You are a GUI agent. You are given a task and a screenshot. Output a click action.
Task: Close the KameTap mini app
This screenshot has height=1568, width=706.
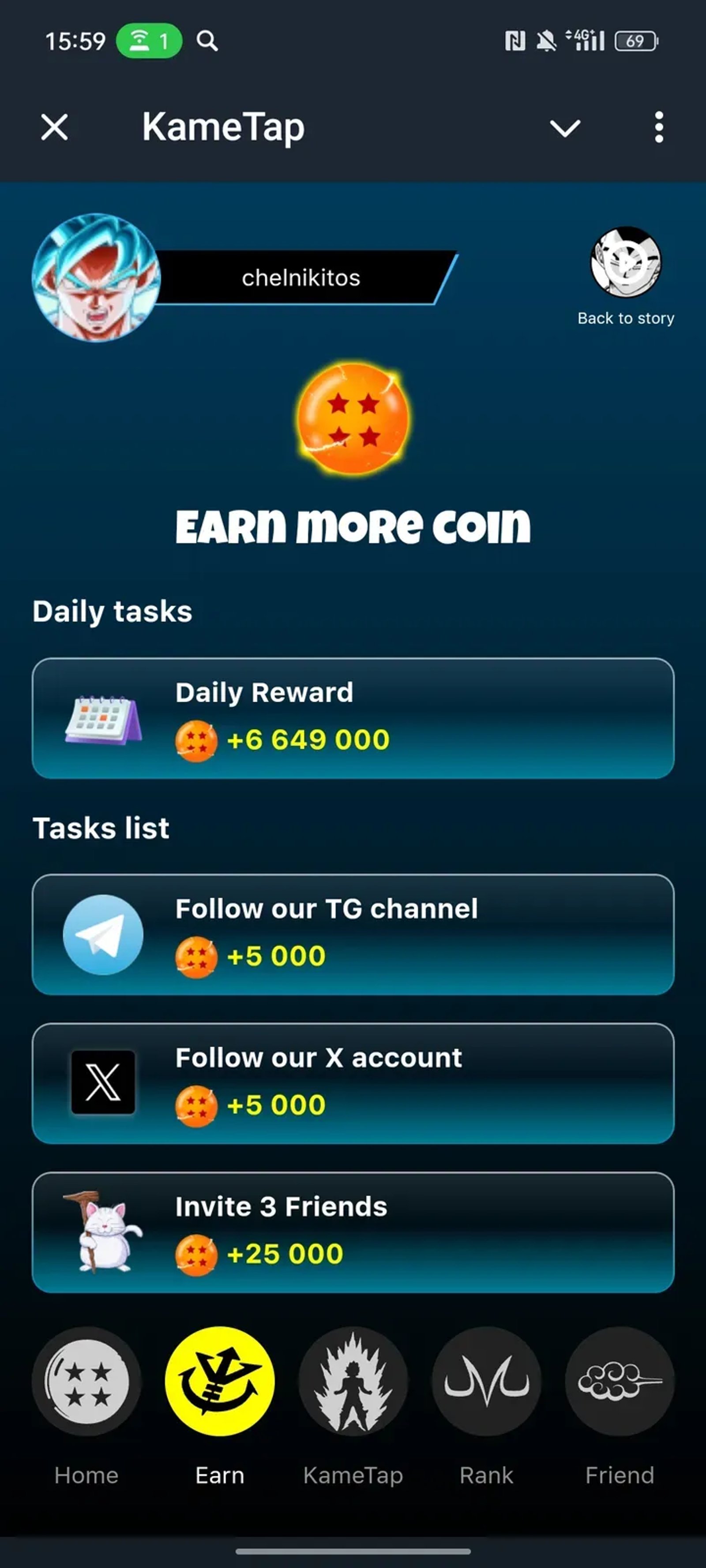tap(55, 128)
